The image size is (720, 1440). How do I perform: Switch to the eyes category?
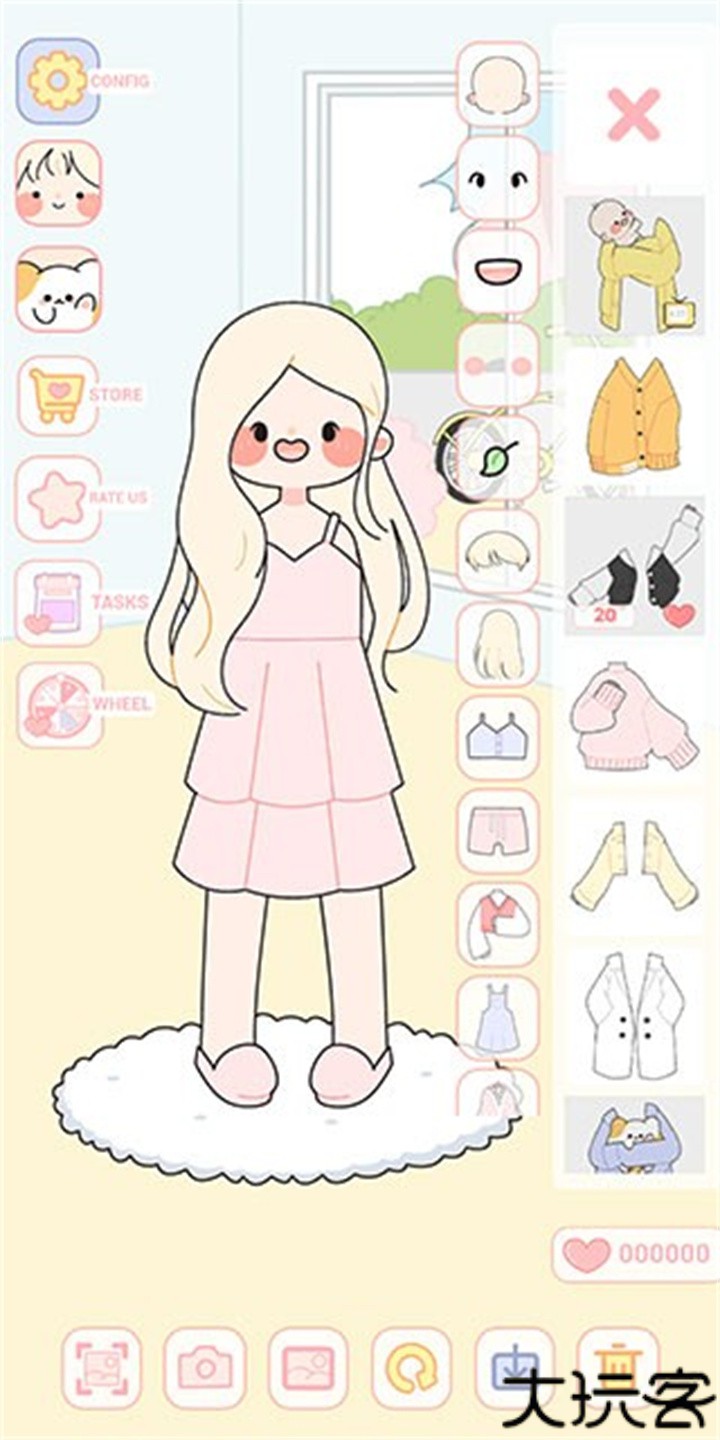pos(498,180)
